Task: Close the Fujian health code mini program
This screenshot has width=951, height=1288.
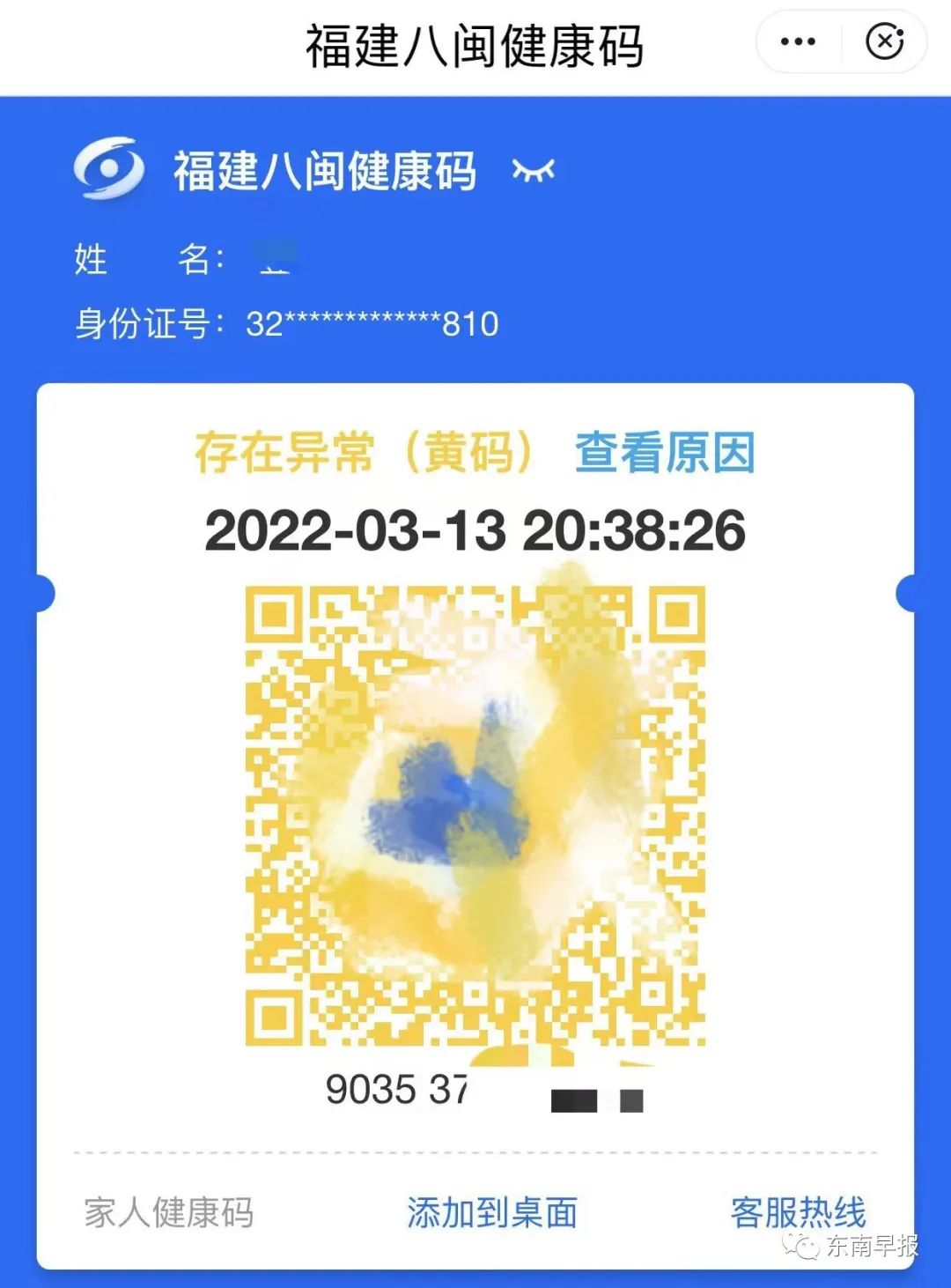Action: click(884, 41)
